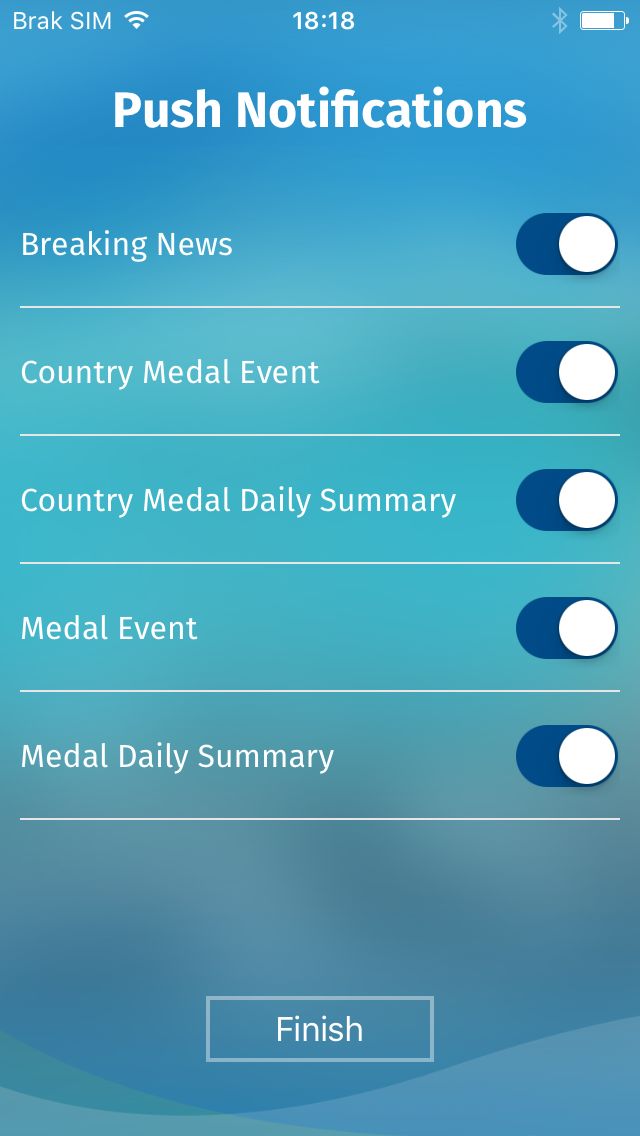This screenshot has height=1136, width=640.
Task: Disable the Country Medal Event switch
Action: 566,372
